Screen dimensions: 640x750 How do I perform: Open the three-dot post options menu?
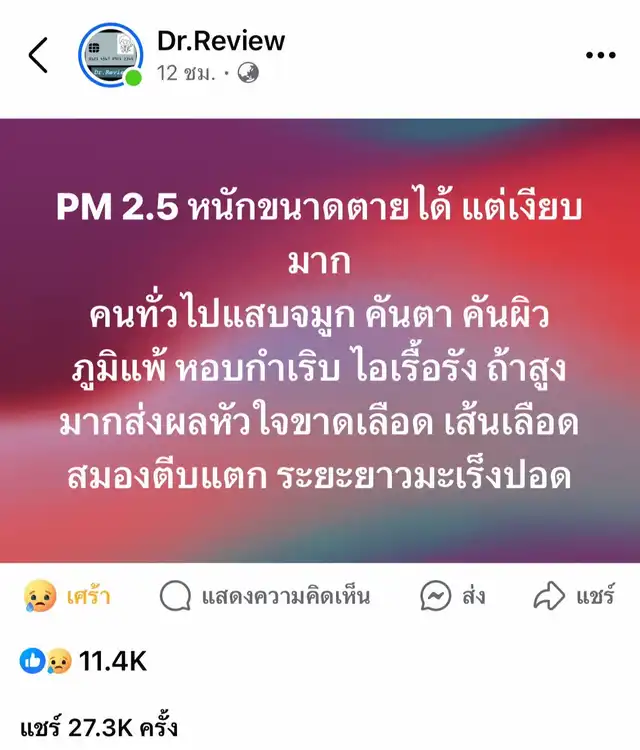[601, 55]
